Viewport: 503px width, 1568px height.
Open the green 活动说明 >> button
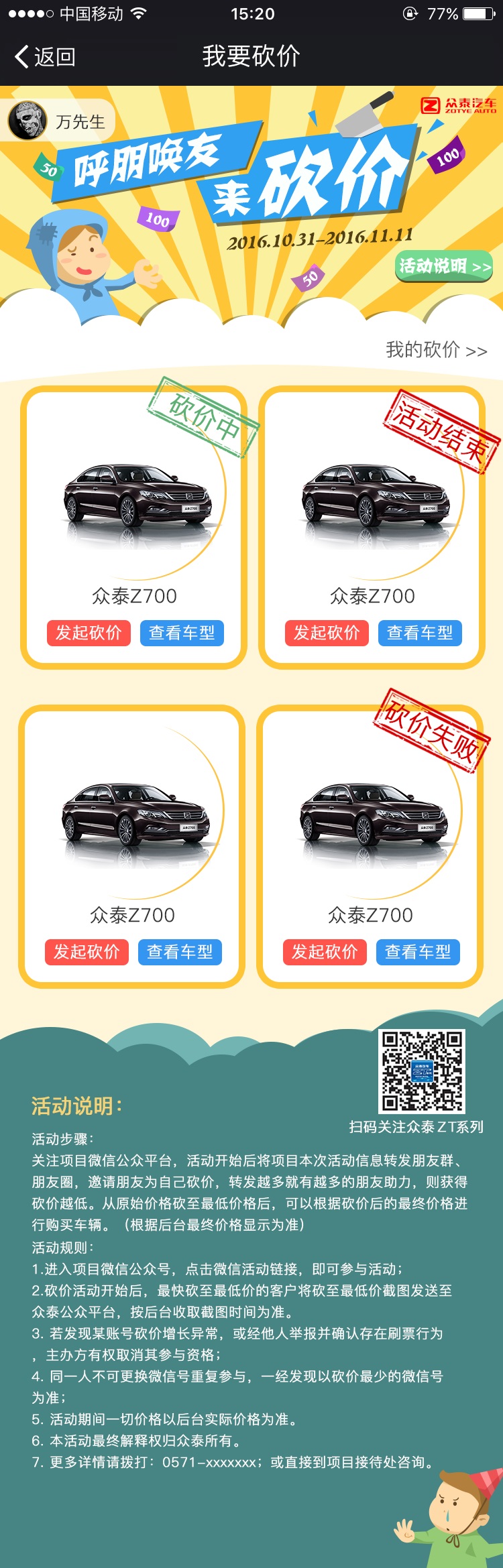point(444,266)
